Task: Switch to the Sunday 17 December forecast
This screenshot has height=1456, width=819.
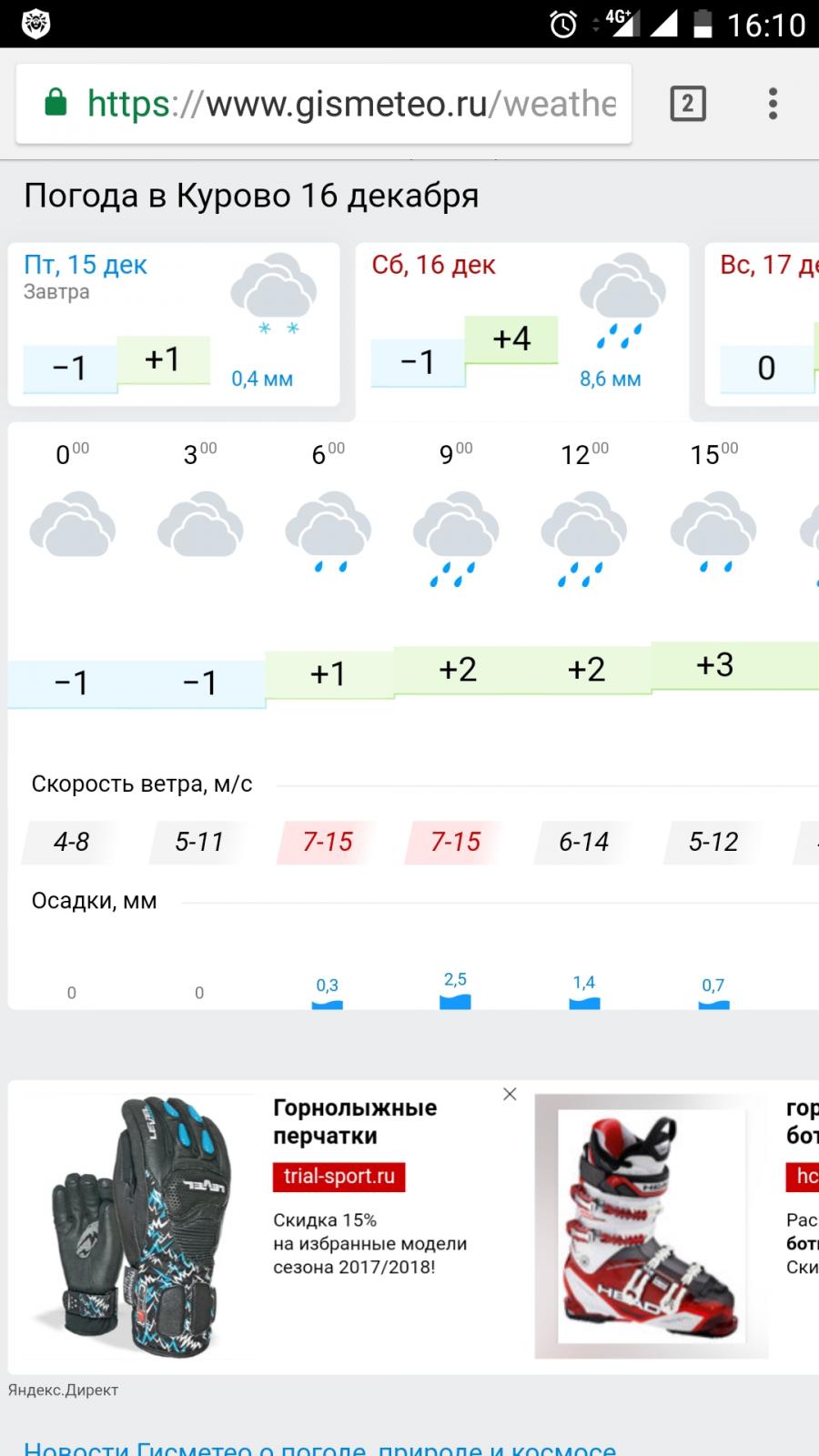Action: [x=762, y=324]
